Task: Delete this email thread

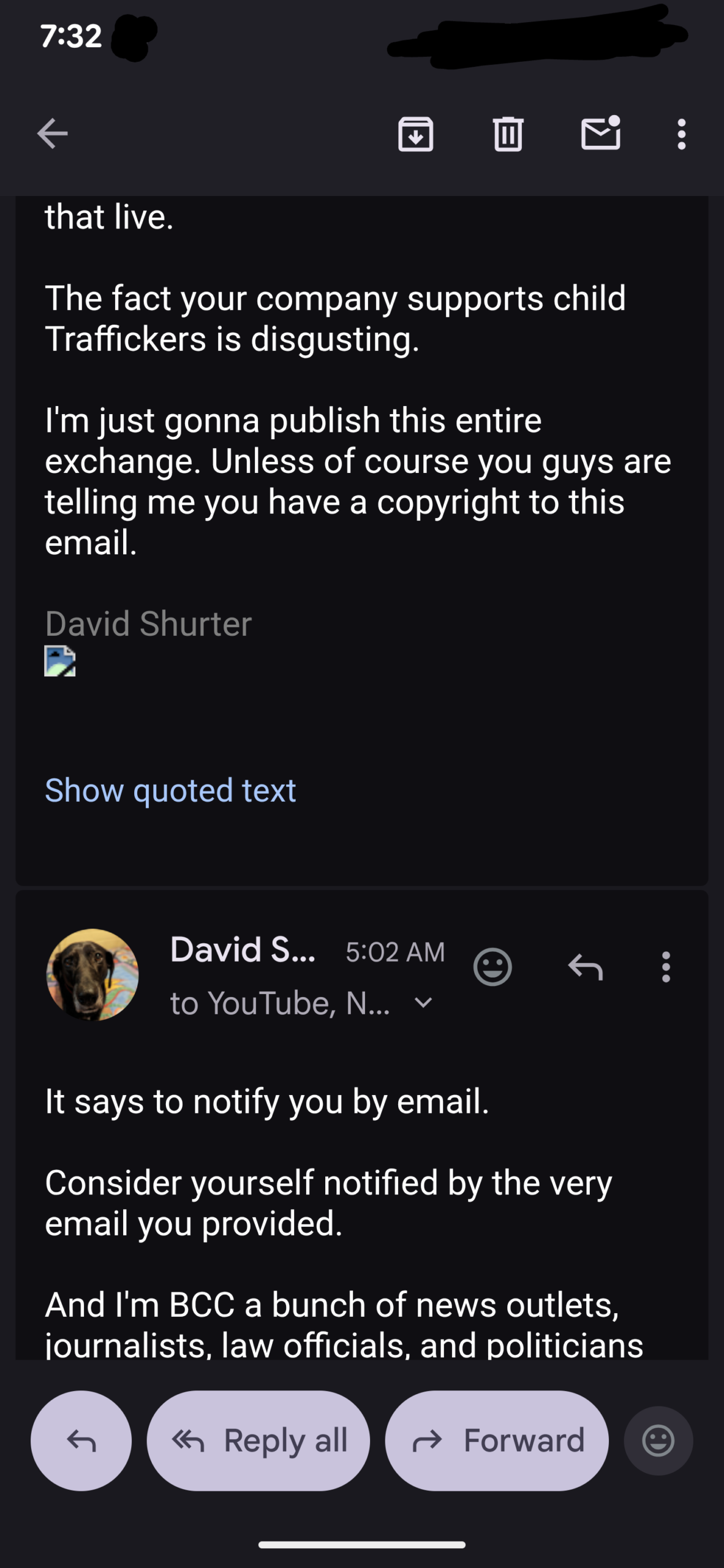Action: pyautogui.click(x=508, y=134)
